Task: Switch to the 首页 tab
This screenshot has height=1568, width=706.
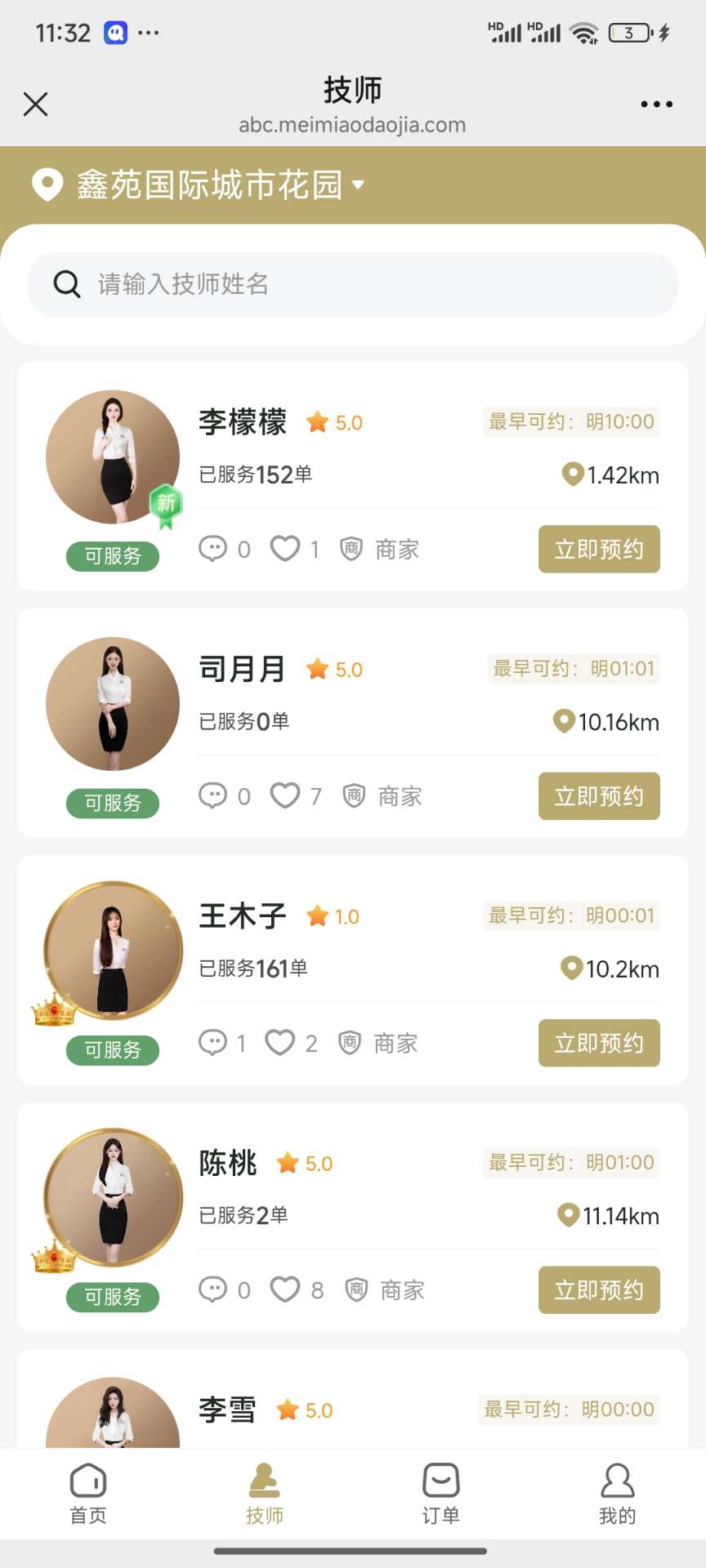Action: tap(88, 1494)
